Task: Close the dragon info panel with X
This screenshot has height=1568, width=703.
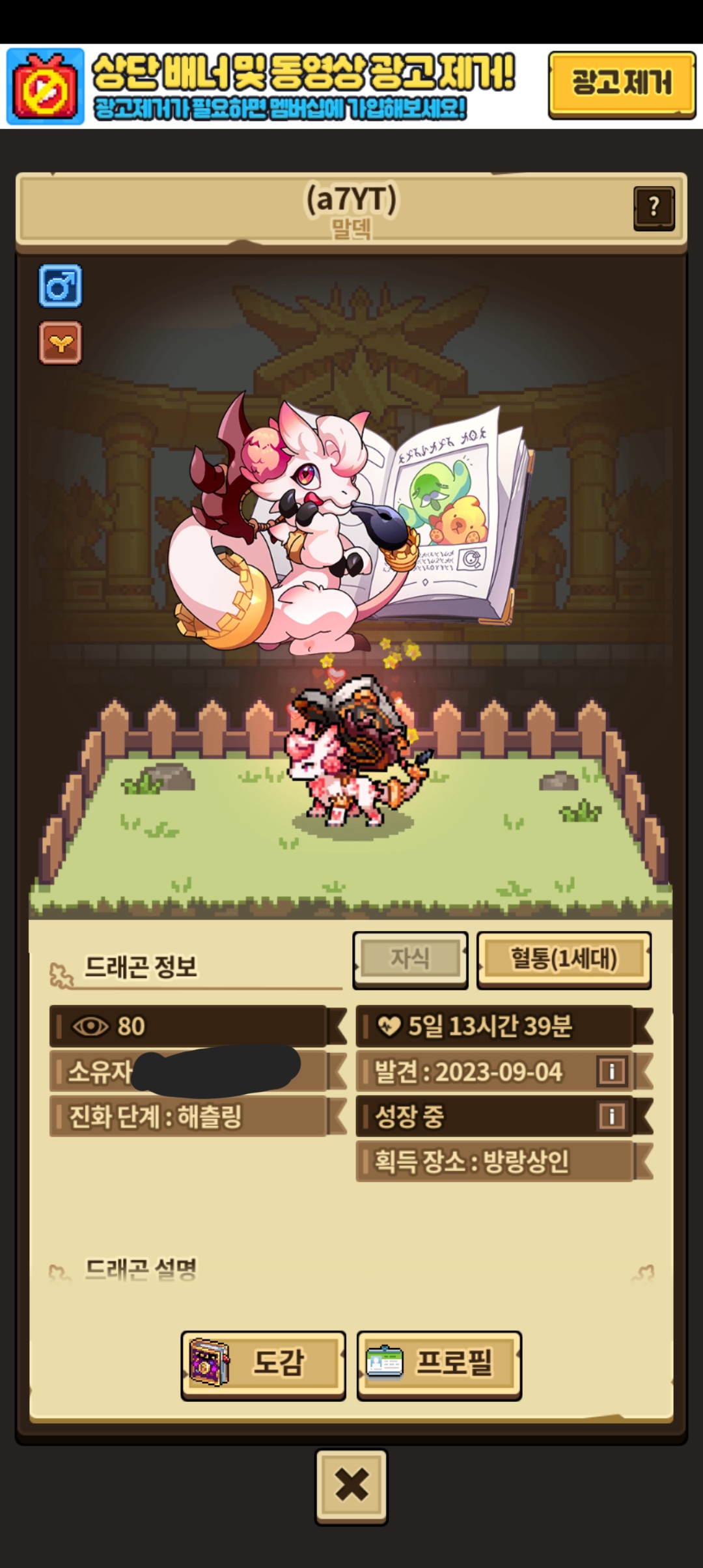Action: (x=351, y=1485)
